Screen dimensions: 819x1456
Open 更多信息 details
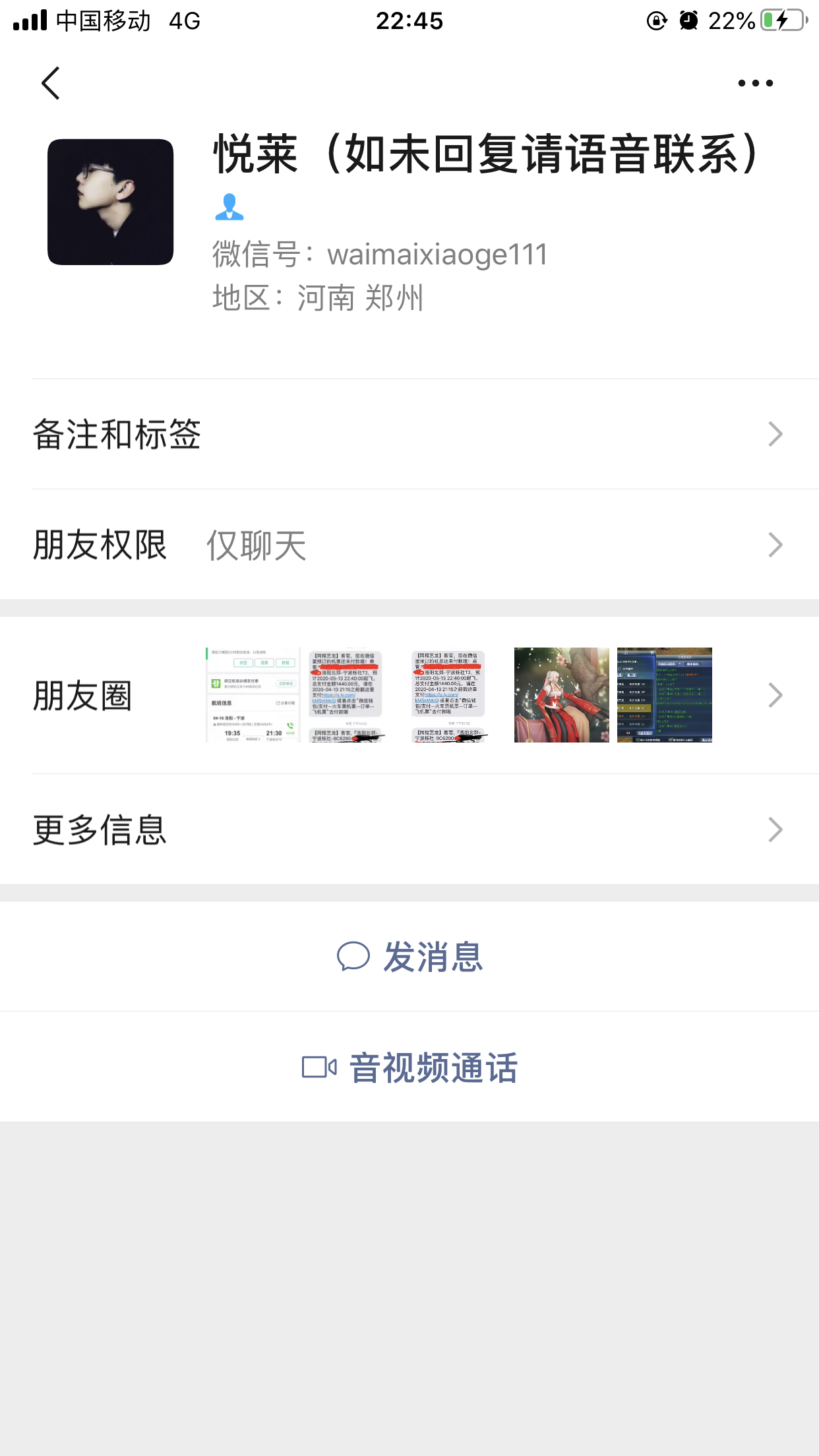(409, 830)
